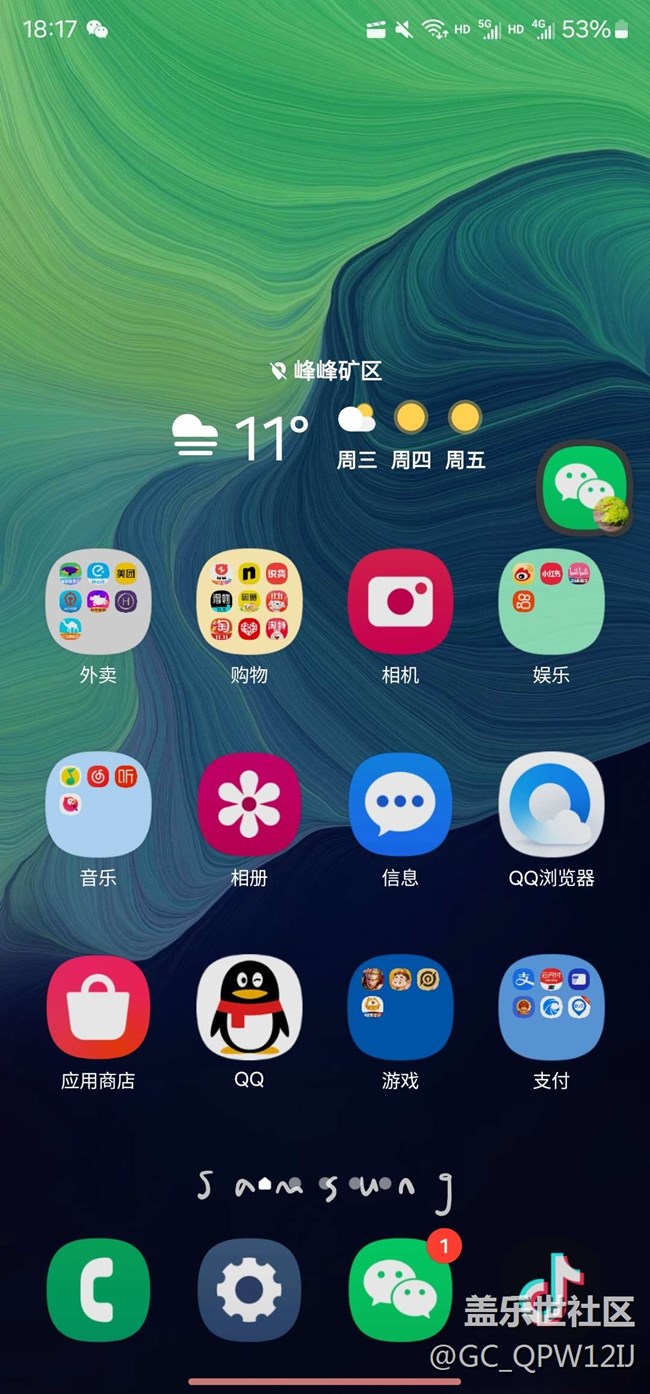Open the 游戏 folder

coord(400,1008)
